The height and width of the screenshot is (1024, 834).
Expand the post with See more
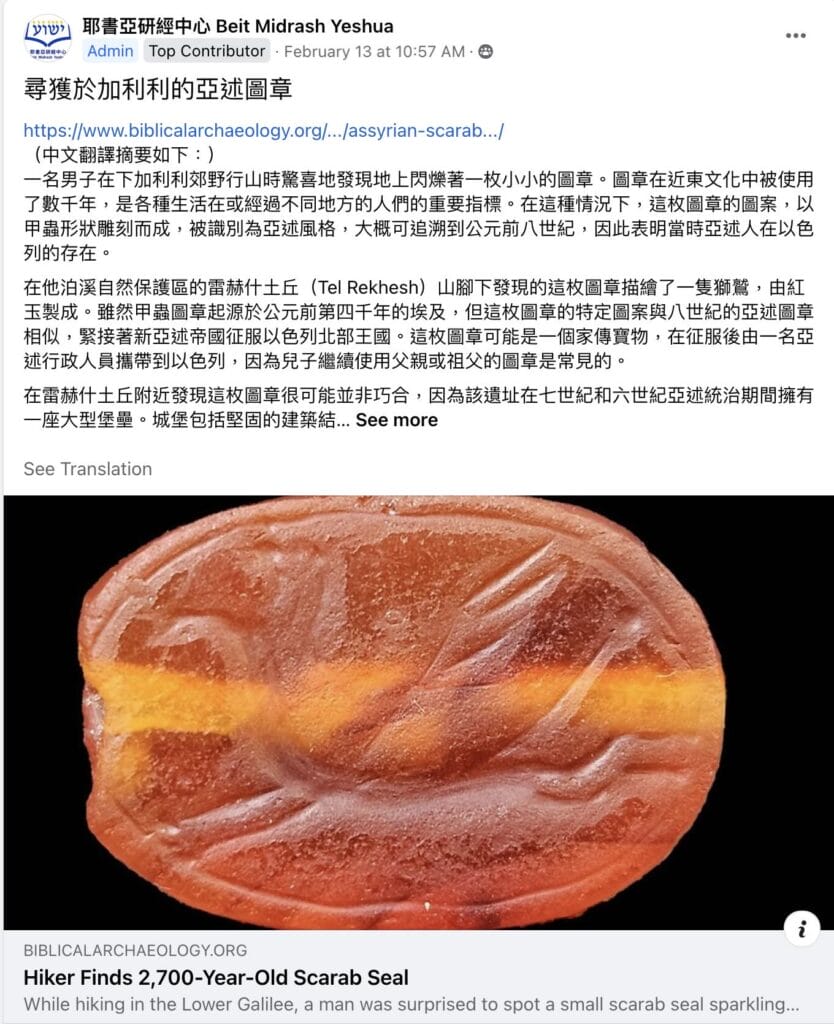tap(396, 420)
